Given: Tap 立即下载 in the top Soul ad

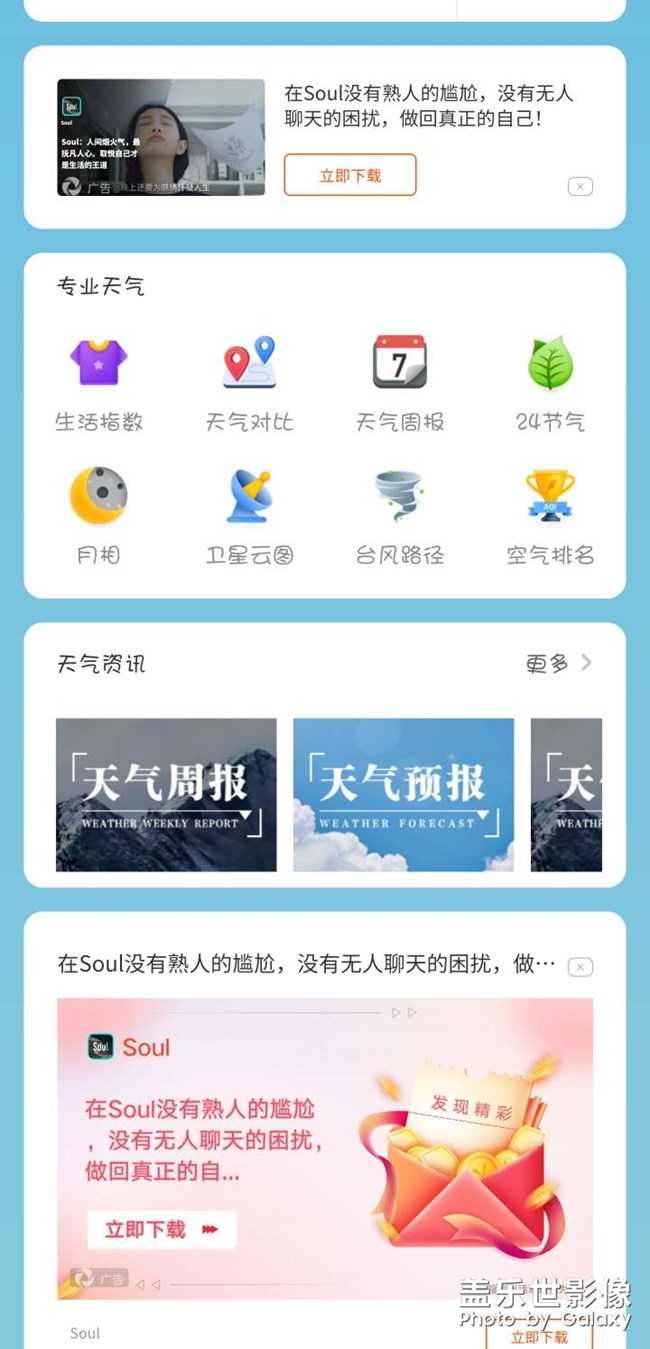Looking at the screenshot, I should [x=350, y=175].
